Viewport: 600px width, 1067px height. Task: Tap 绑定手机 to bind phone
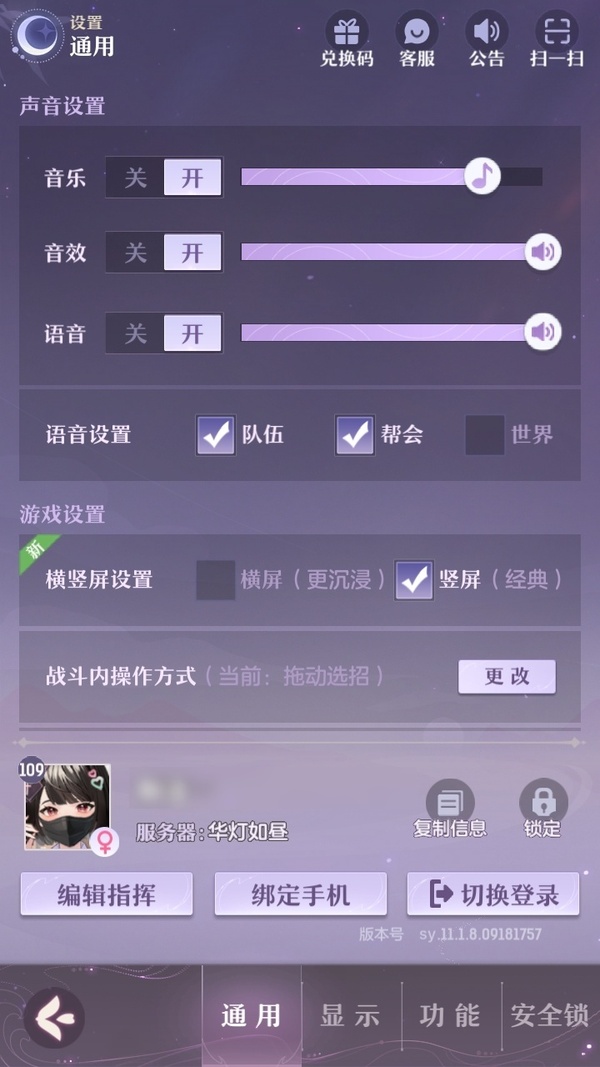tap(301, 894)
